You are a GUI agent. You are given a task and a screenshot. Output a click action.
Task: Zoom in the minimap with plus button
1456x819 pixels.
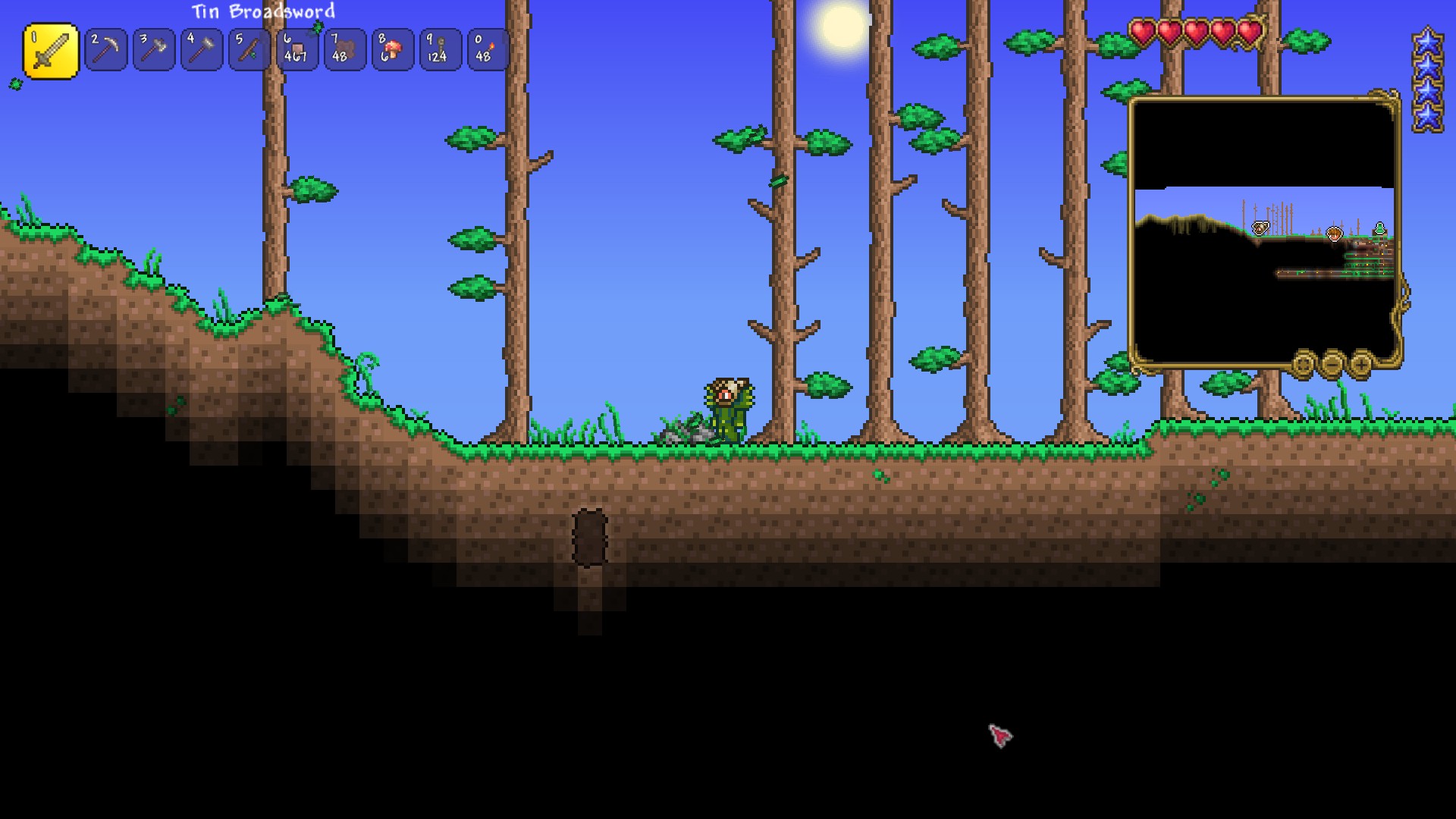[1361, 365]
